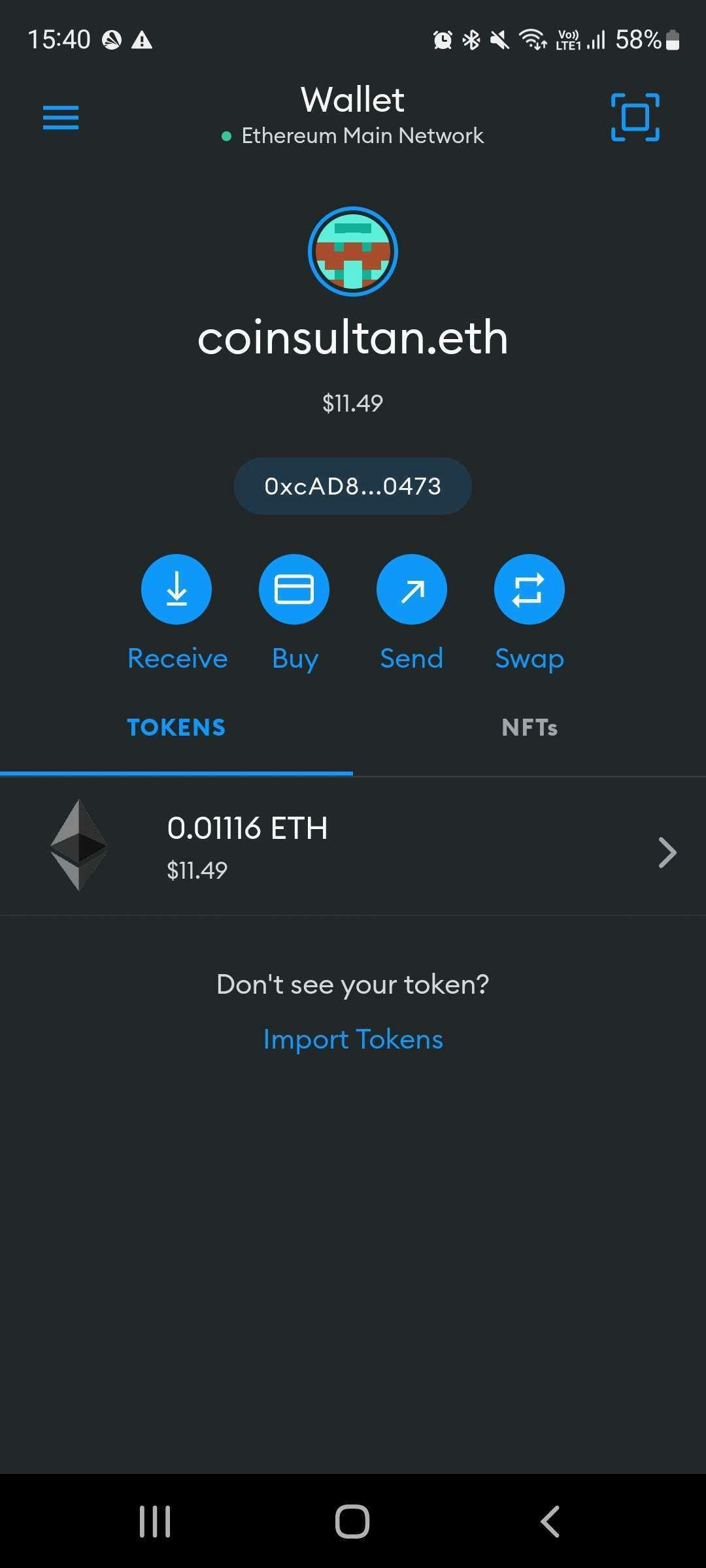Open the hamburger drawer menu
The height and width of the screenshot is (1568, 706).
[x=61, y=118]
